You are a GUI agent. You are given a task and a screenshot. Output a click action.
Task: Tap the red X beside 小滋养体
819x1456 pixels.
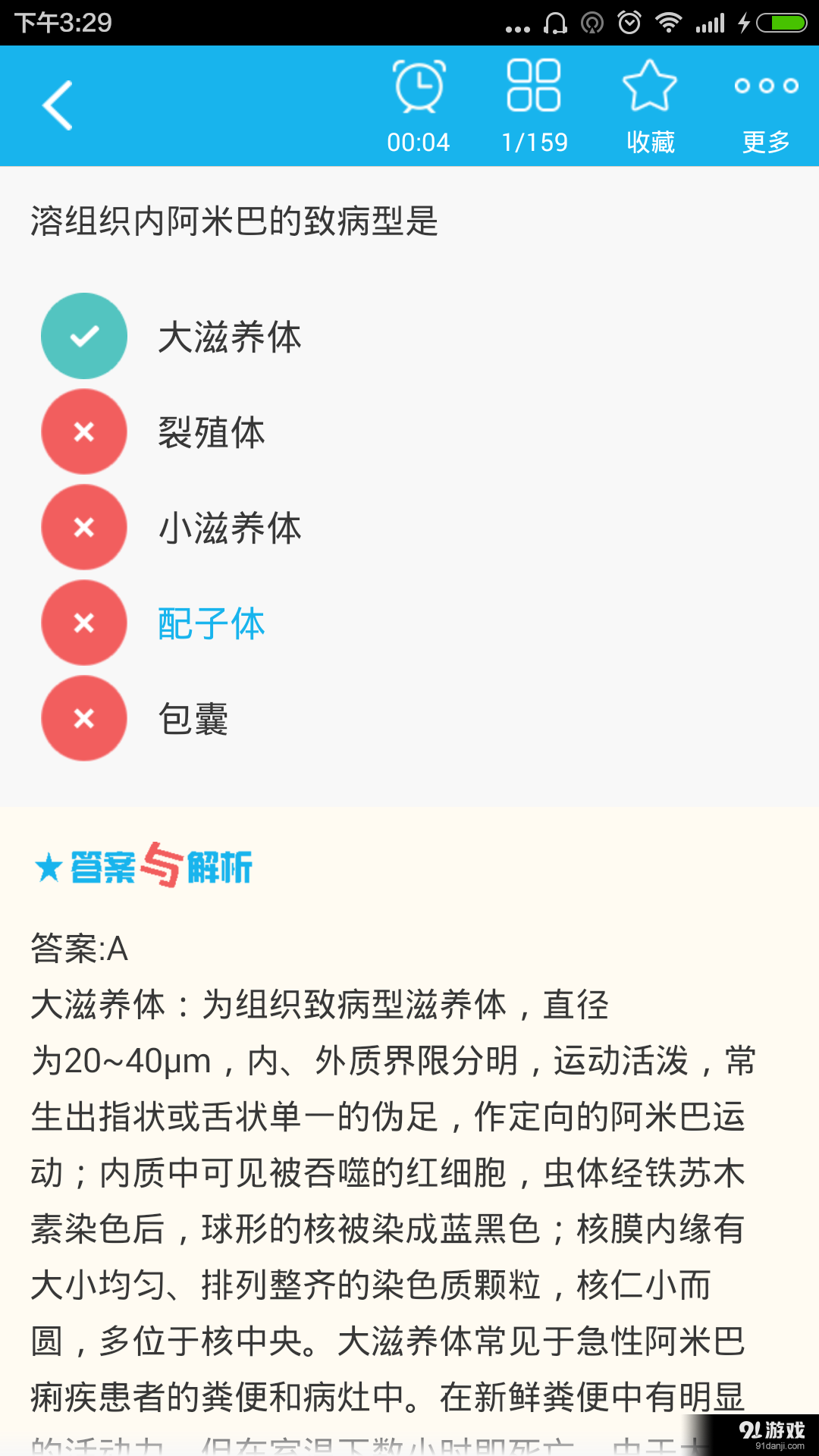[83, 527]
